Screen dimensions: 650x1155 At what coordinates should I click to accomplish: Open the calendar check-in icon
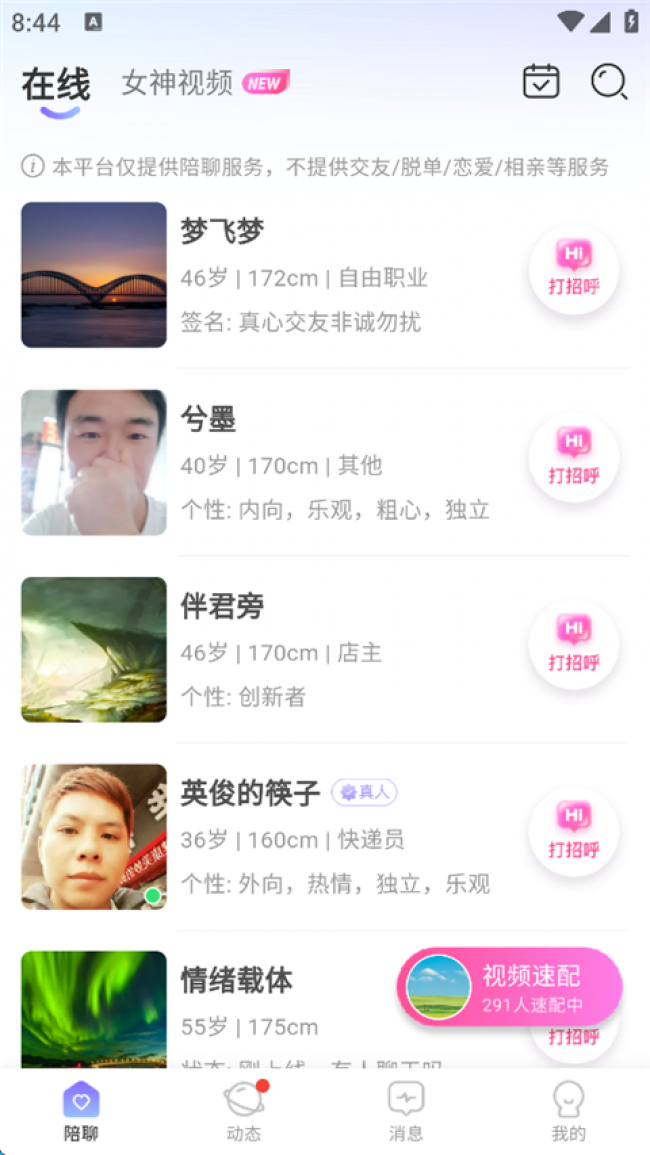click(x=541, y=82)
